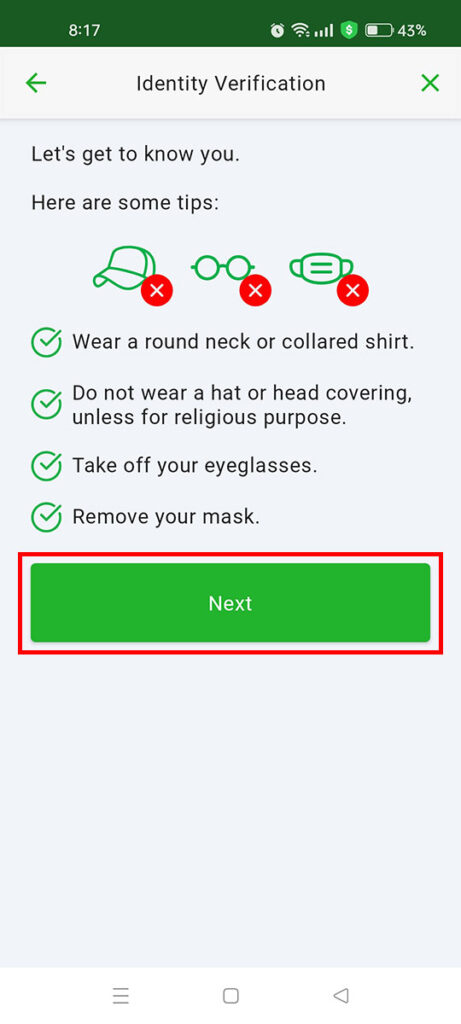Open recent apps from navigation bar
461x1024 pixels.
121,995
